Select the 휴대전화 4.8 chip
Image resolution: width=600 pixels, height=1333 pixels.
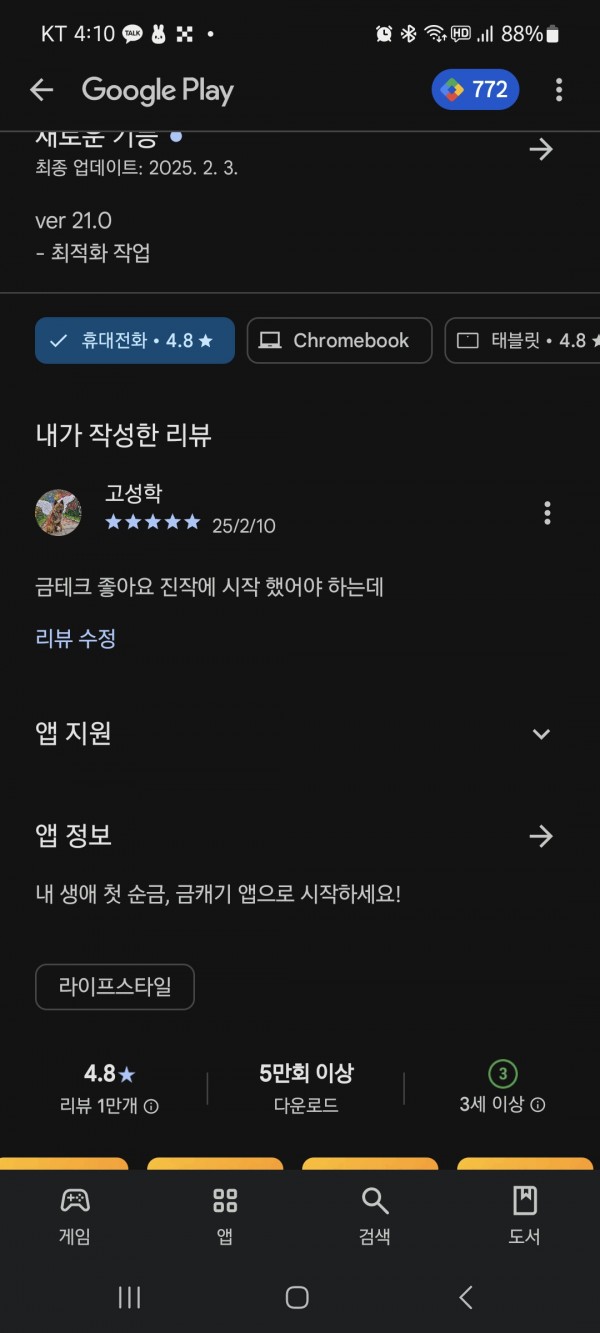pos(135,340)
